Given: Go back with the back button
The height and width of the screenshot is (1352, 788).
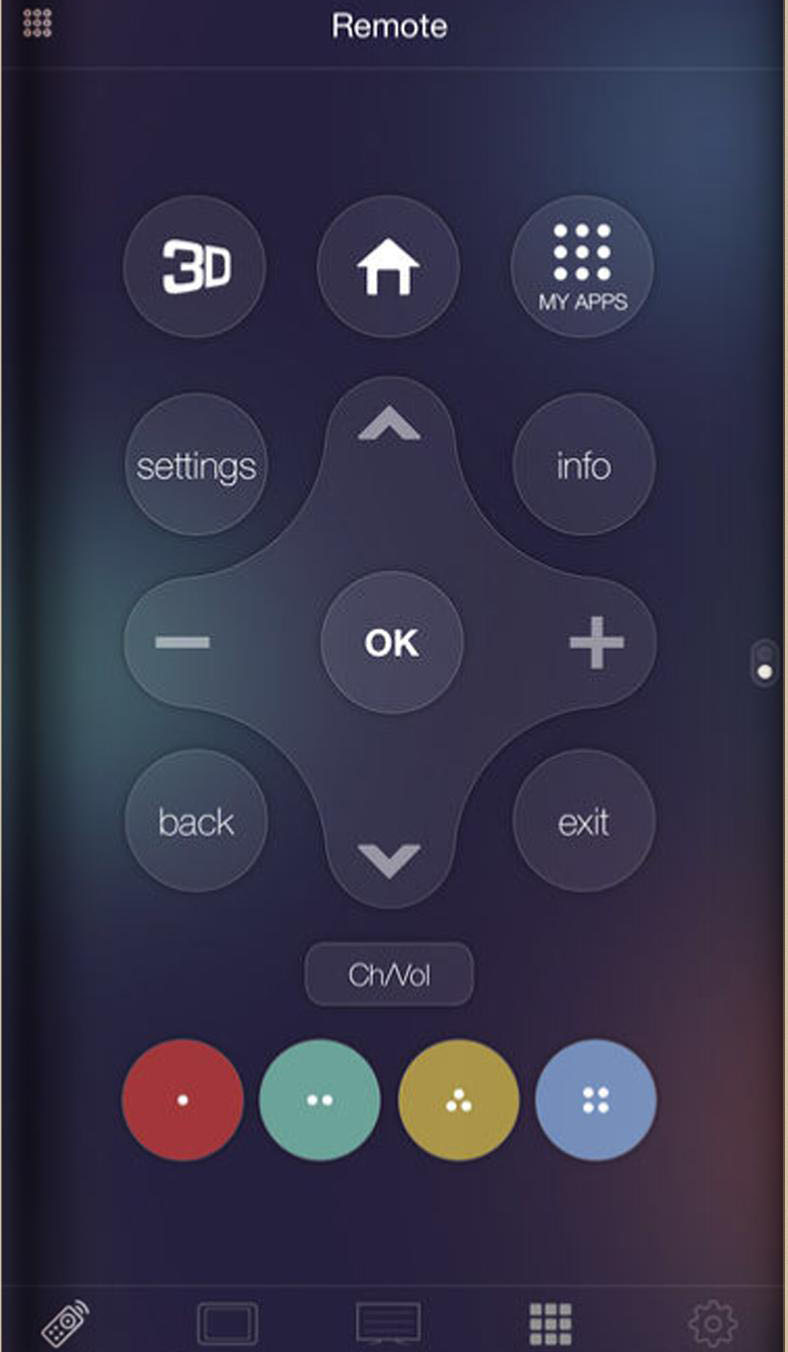Looking at the screenshot, I should click(196, 821).
